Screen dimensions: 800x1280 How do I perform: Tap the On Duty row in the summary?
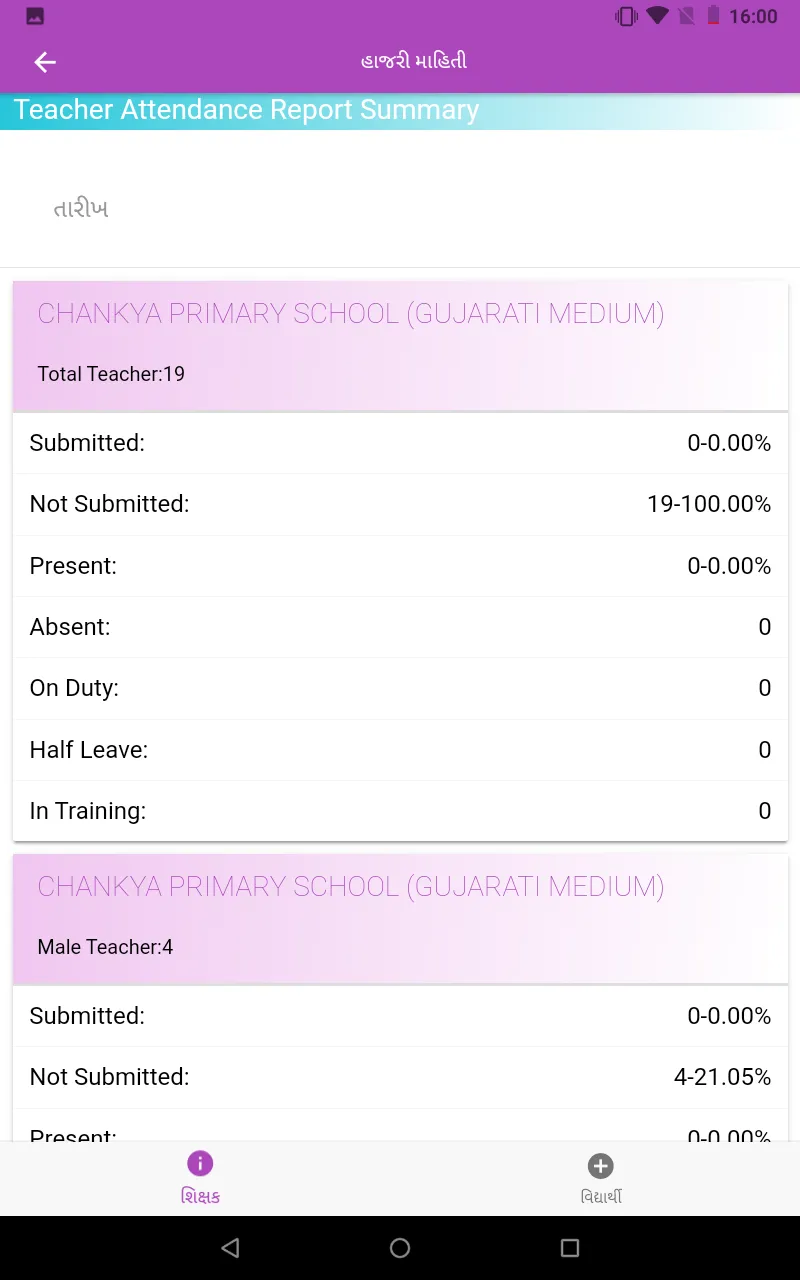coord(400,688)
